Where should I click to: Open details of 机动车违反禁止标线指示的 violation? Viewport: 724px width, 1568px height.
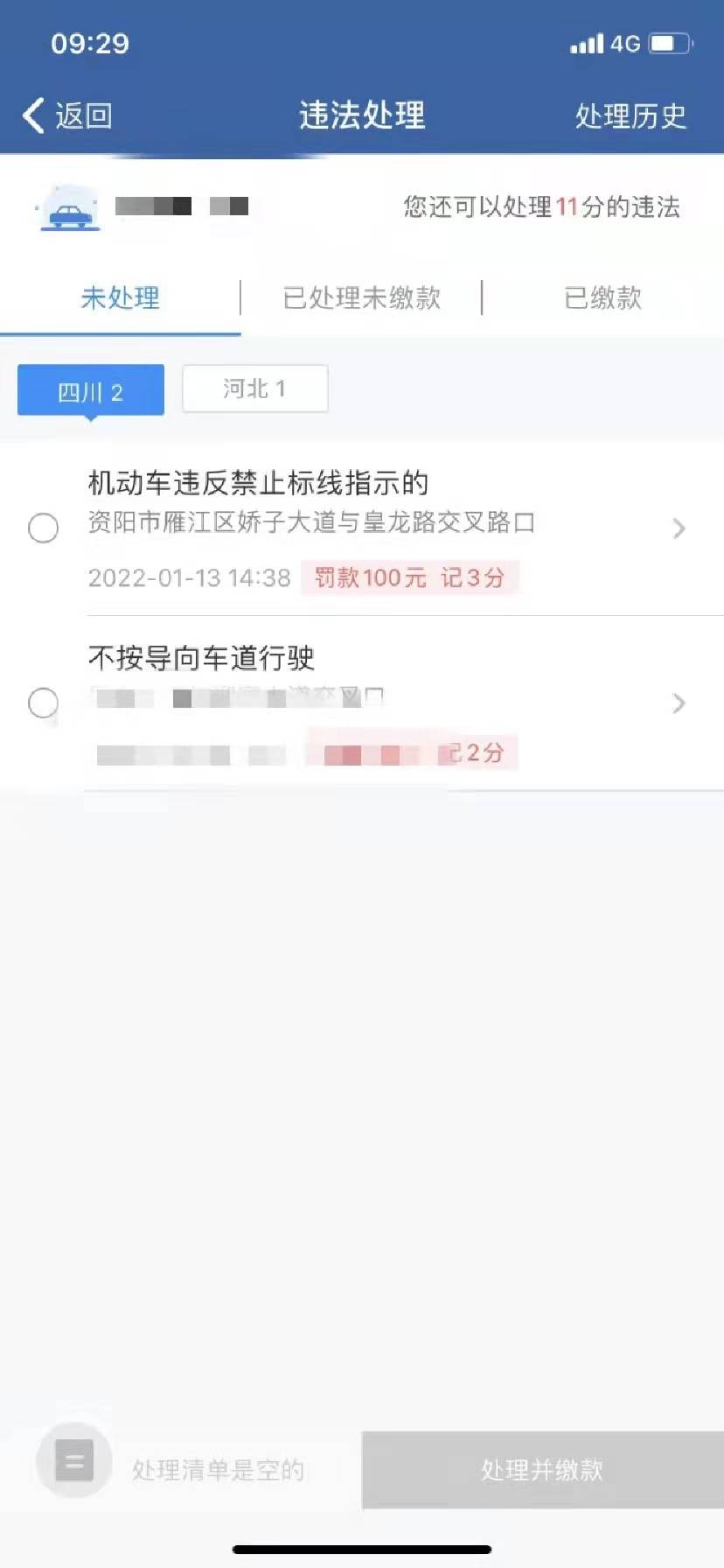pyautogui.click(x=678, y=528)
